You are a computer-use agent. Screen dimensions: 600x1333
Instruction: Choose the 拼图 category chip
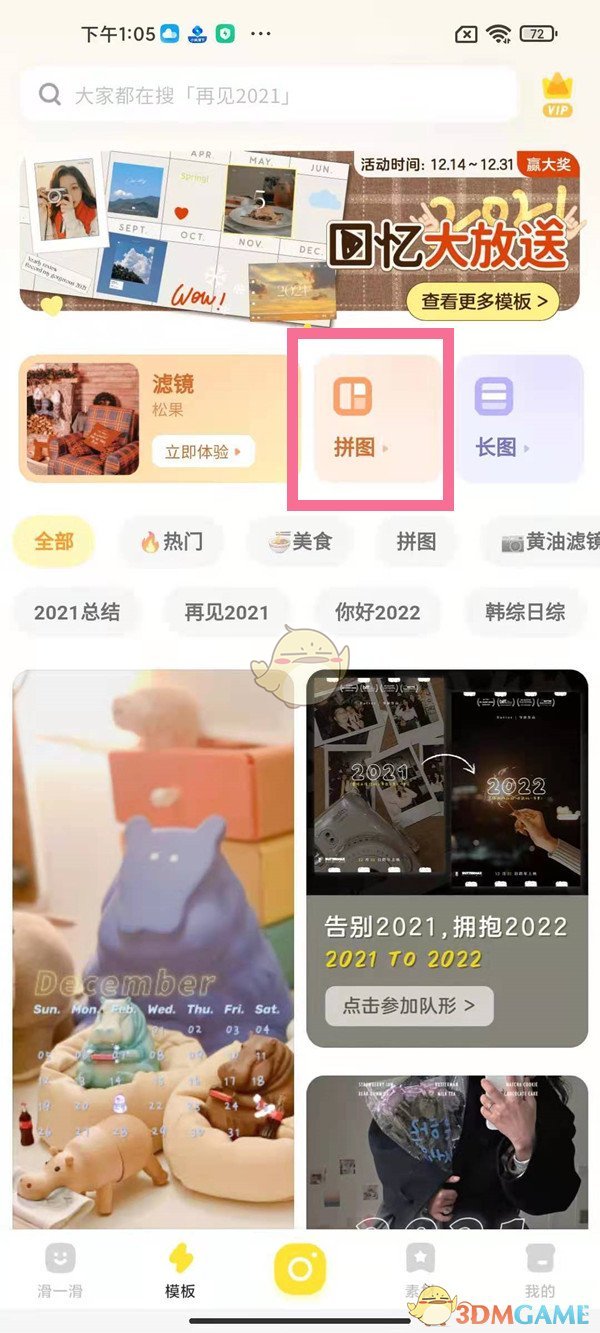[x=416, y=542]
